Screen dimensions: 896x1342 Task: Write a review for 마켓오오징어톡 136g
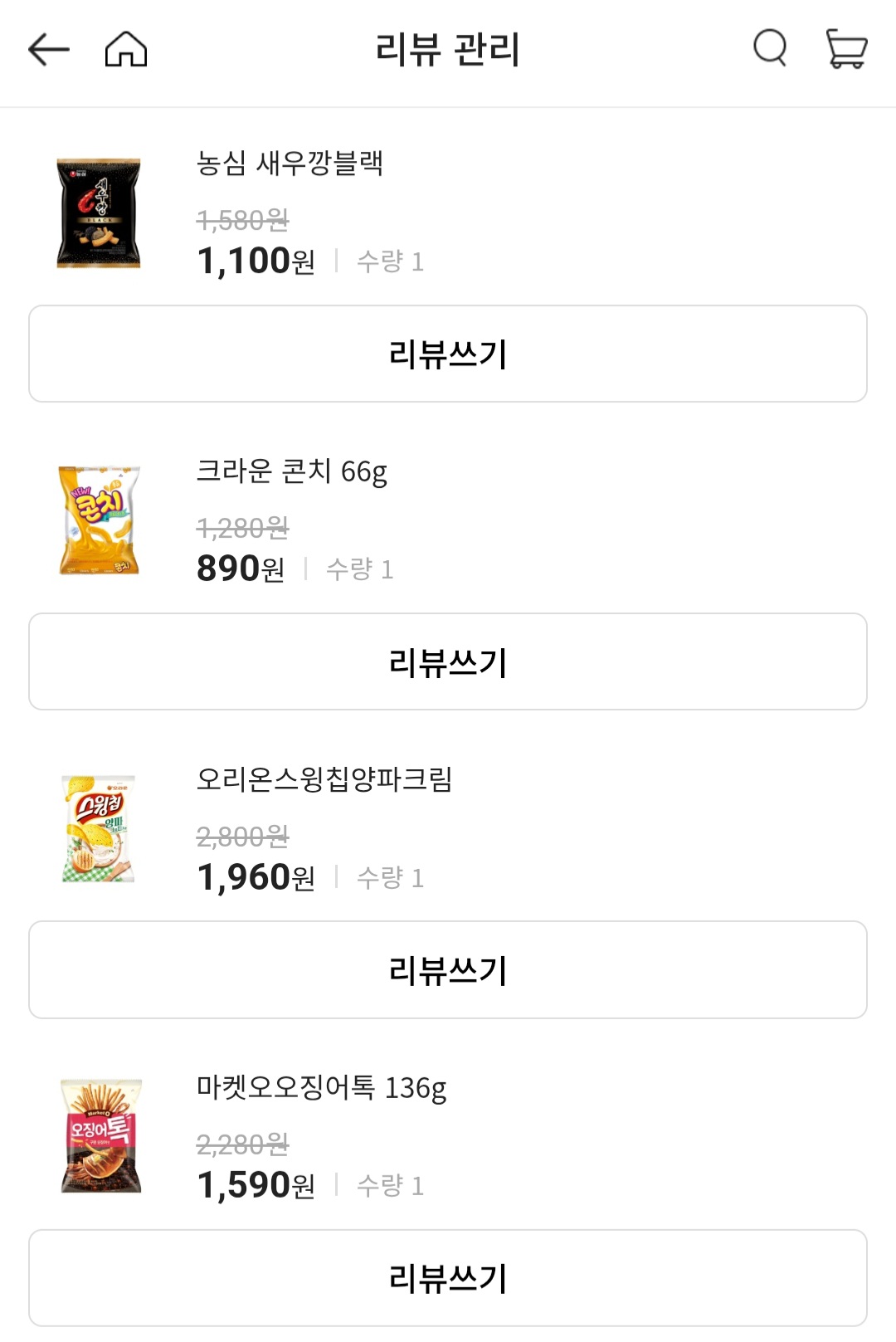coord(448,1277)
